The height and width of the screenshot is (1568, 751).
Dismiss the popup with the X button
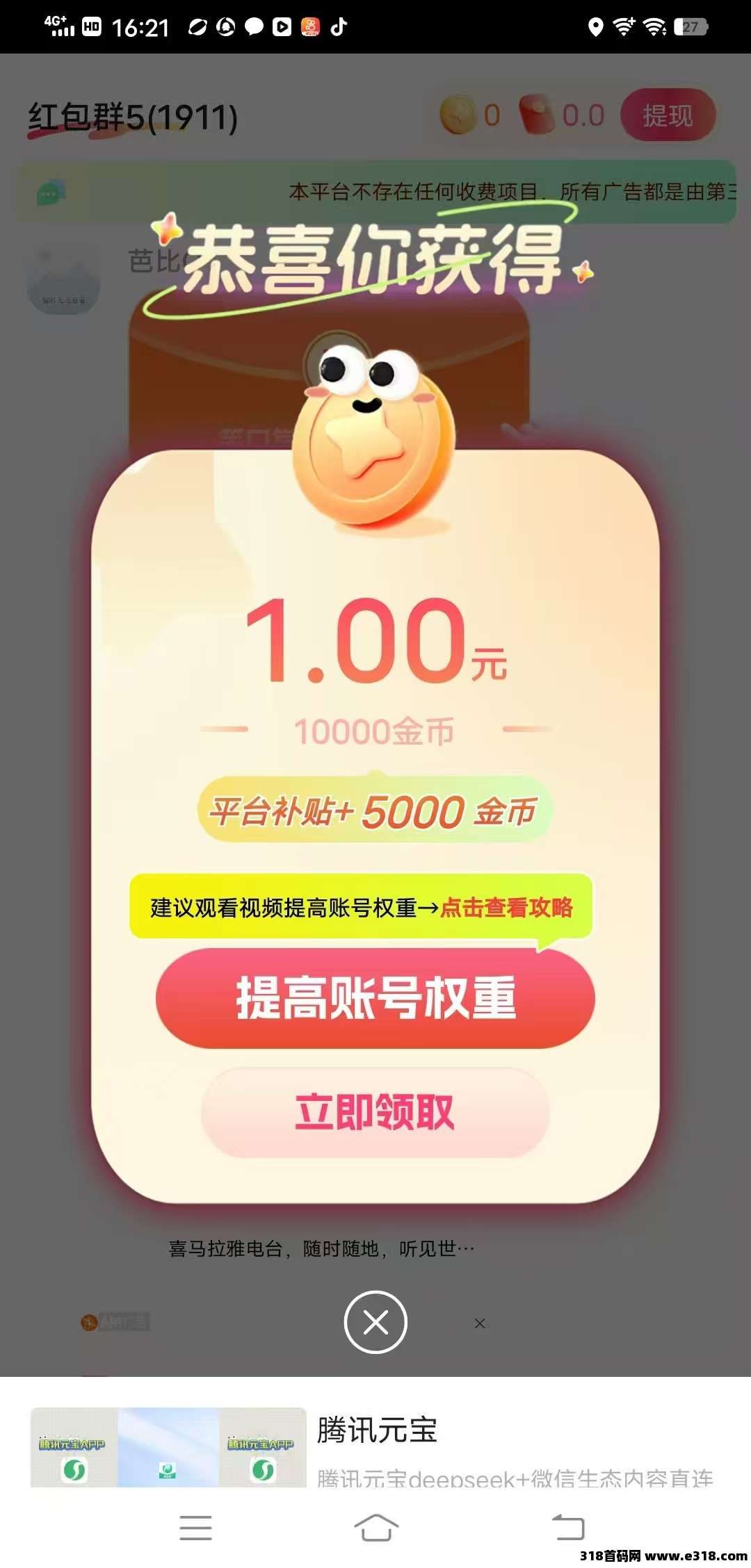pos(375,1323)
